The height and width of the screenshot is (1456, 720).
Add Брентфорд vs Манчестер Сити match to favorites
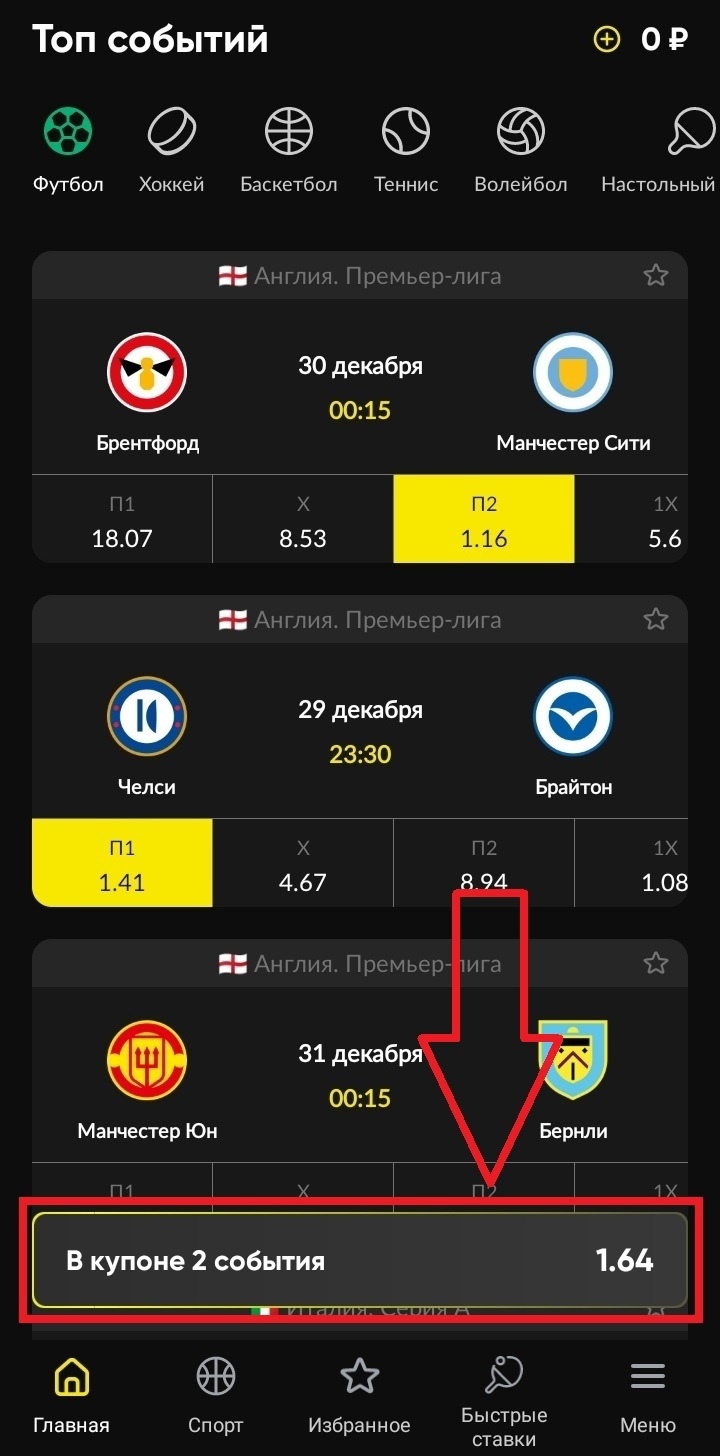coord(655,275)
